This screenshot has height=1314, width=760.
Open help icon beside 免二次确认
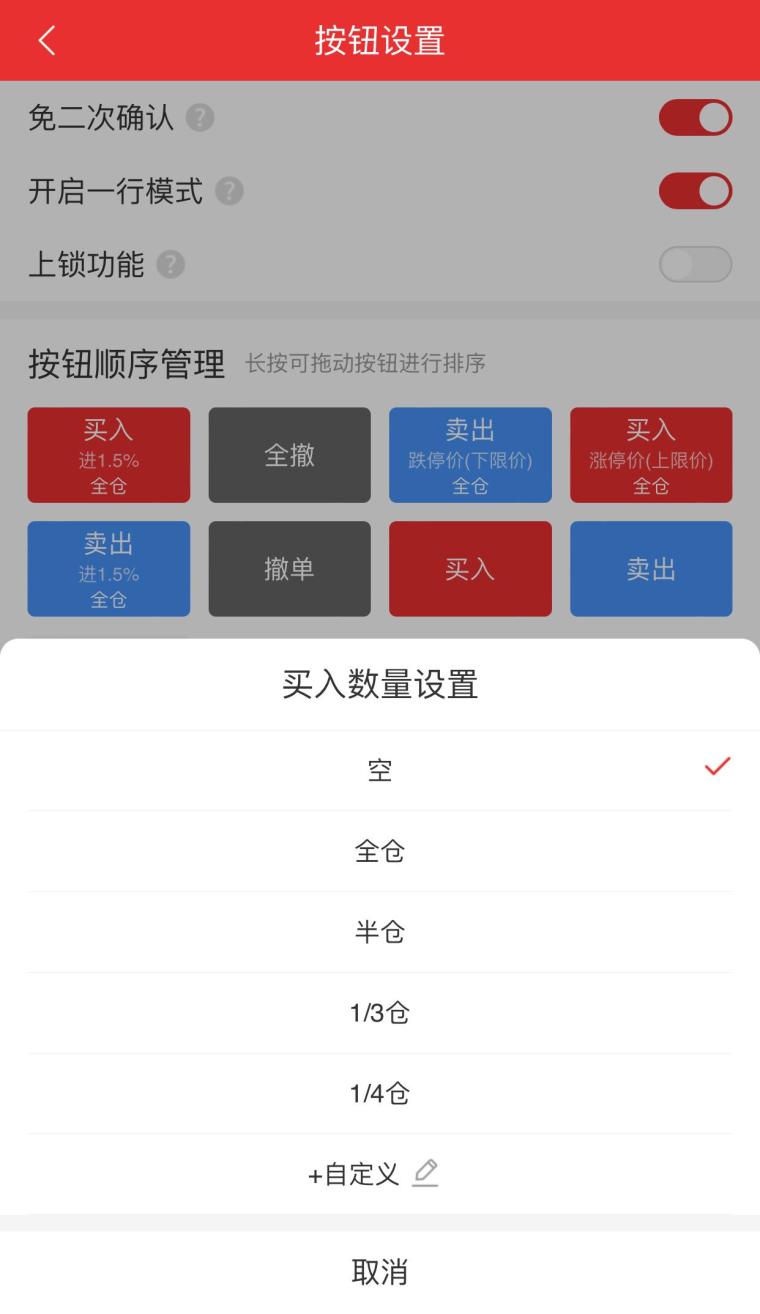pos(200,119)
